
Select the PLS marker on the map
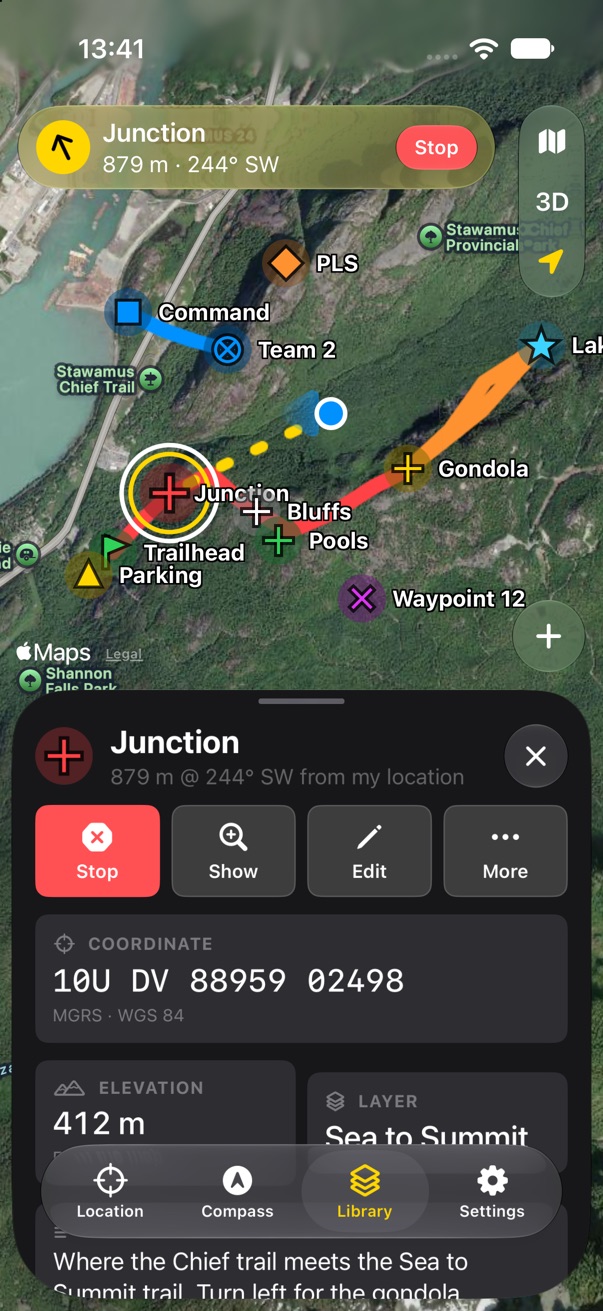pos(285,263)
